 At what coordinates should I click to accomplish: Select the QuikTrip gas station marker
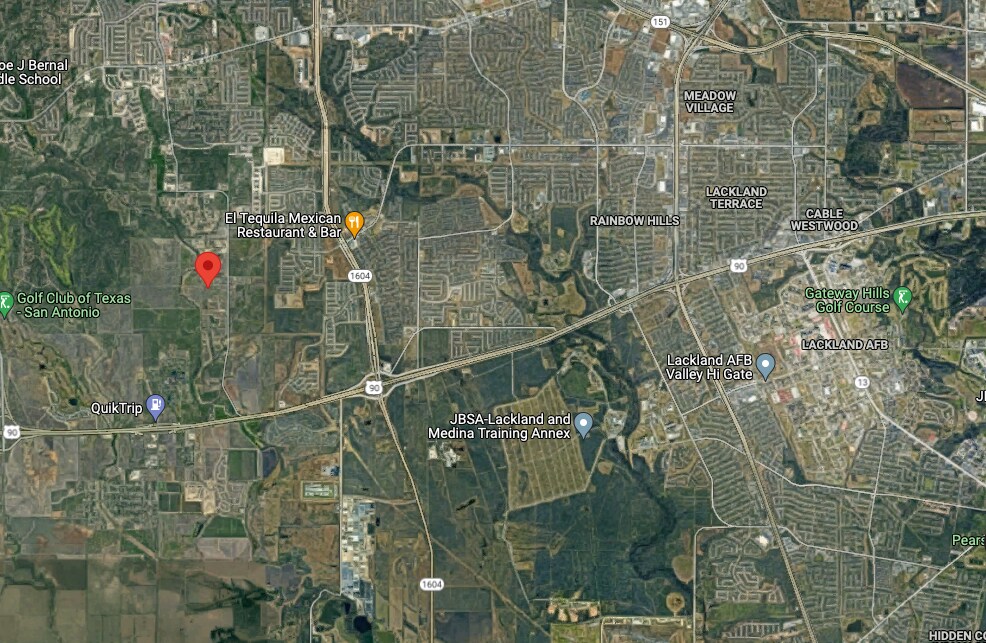click(x=156, y=406)
